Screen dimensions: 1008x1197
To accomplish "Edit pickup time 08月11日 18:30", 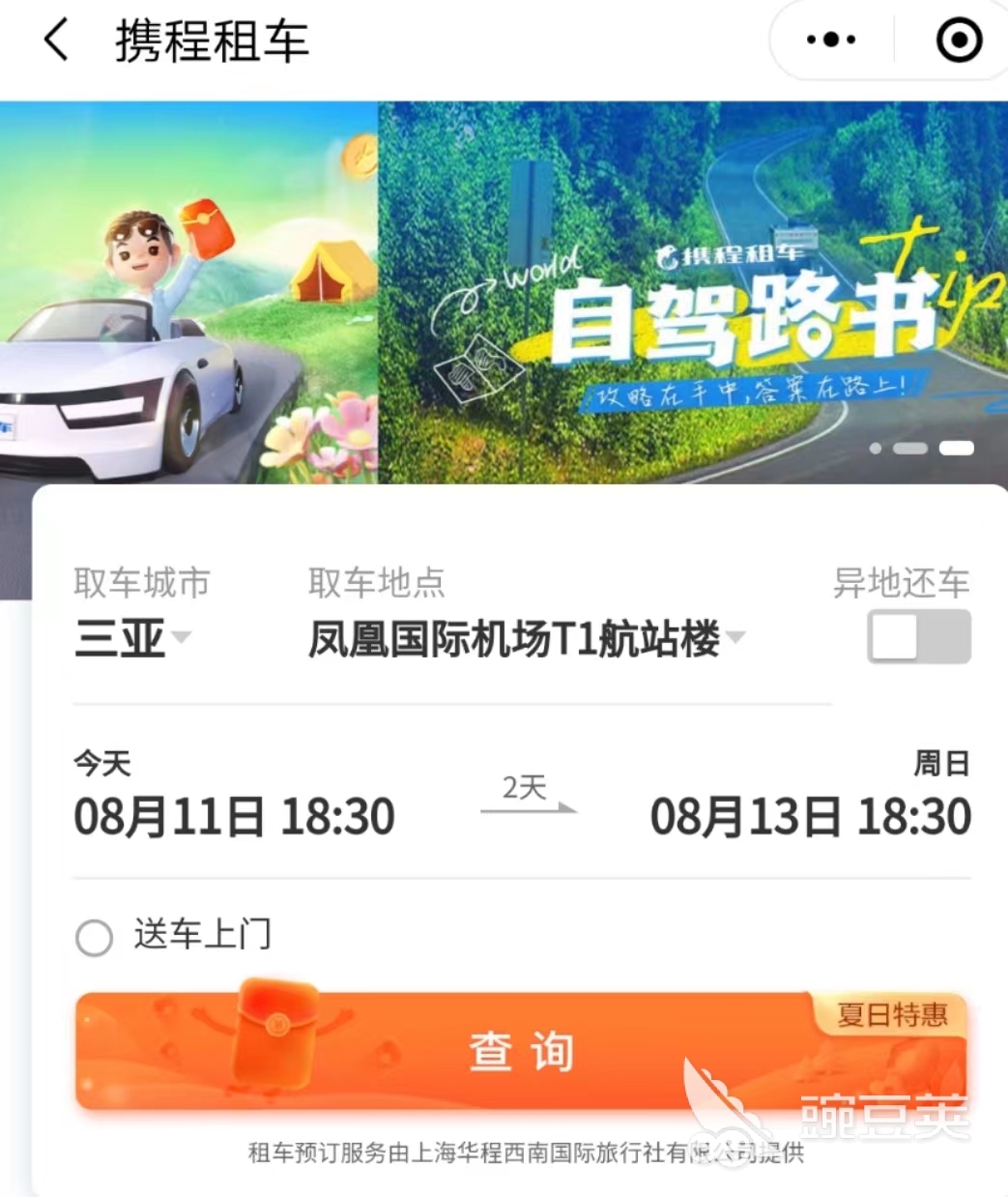I will click(234, 816).
